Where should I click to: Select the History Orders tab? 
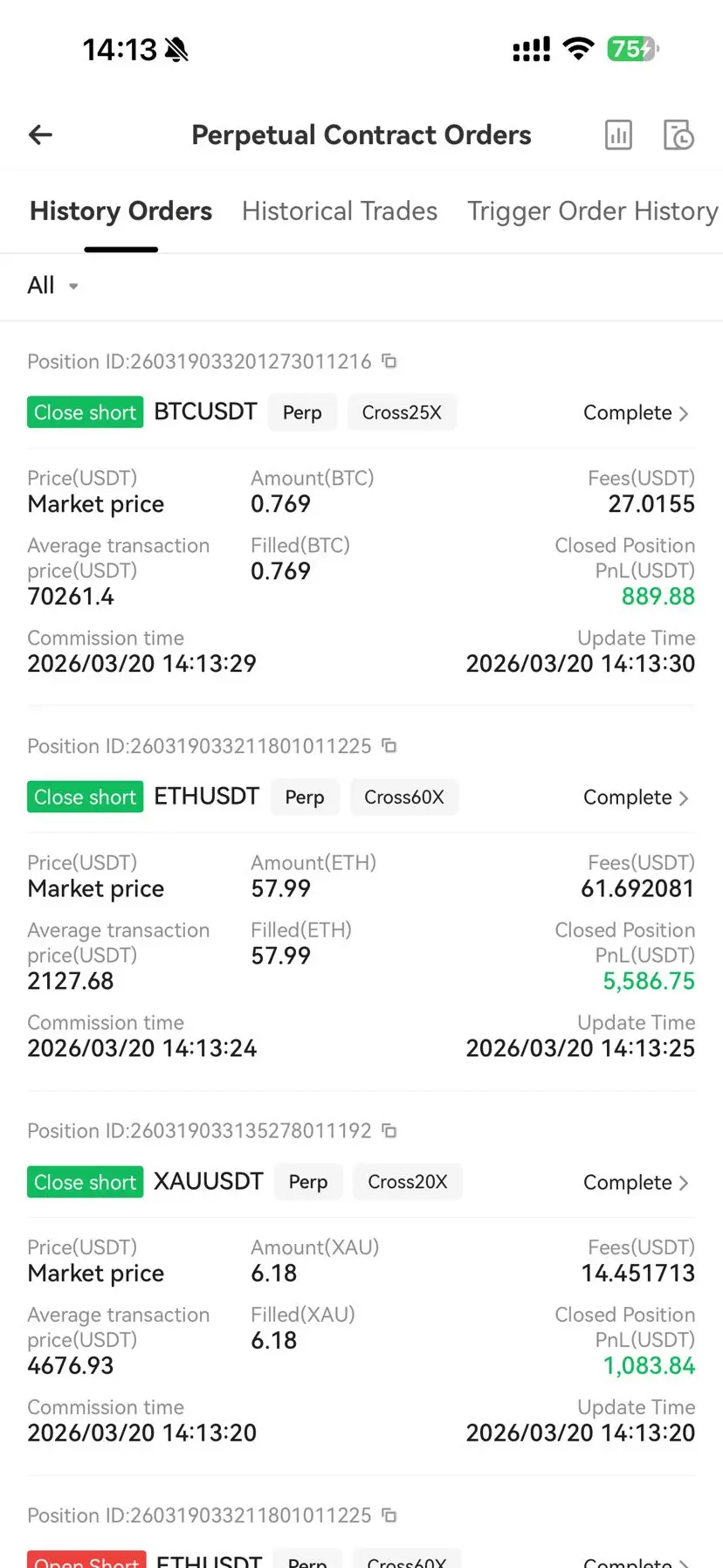coord(121,211)
